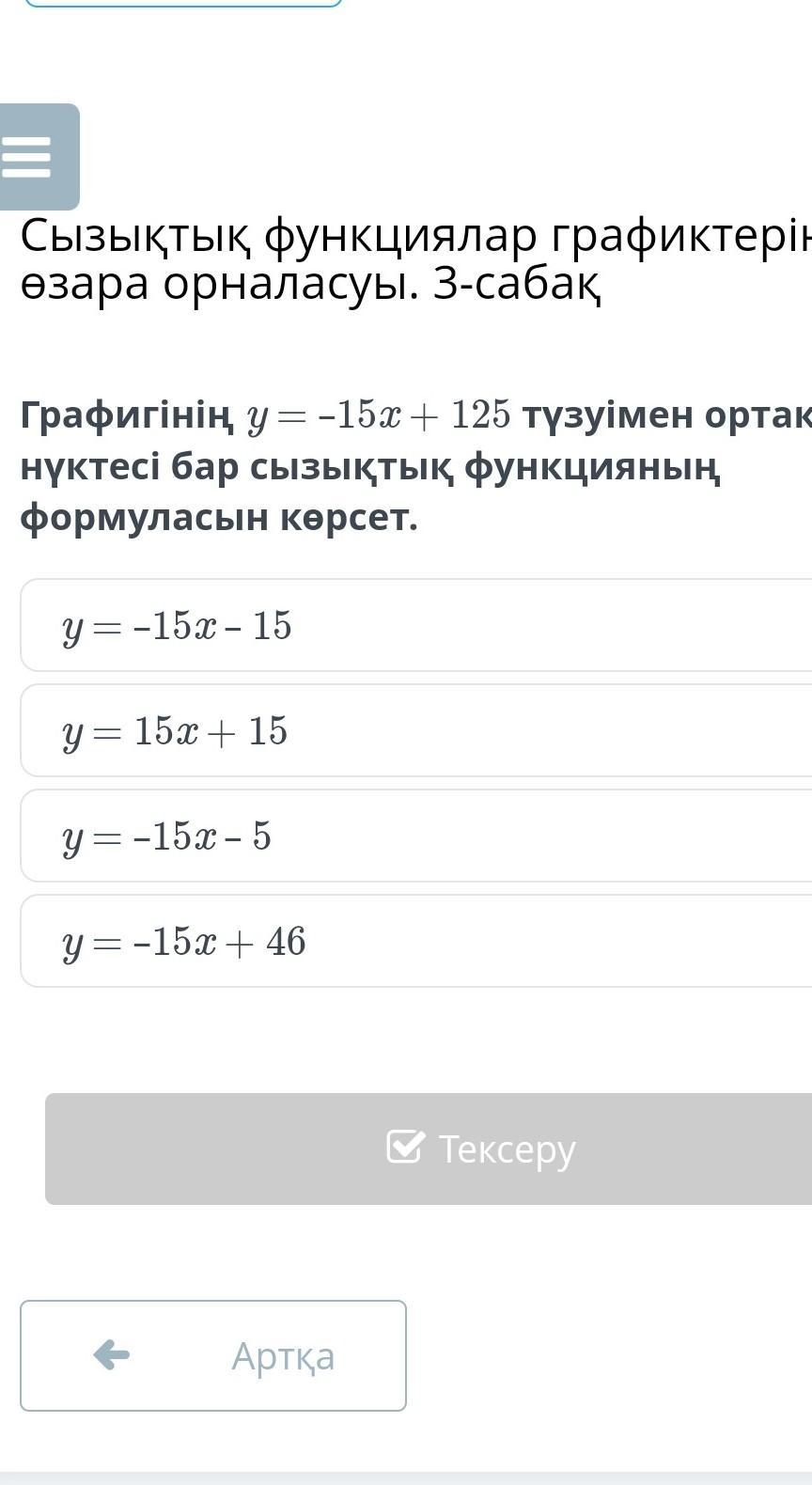This screenshot has height=1485, width=812.
Task: Select answer y = –15x – 15
Action: click(416, 625)
